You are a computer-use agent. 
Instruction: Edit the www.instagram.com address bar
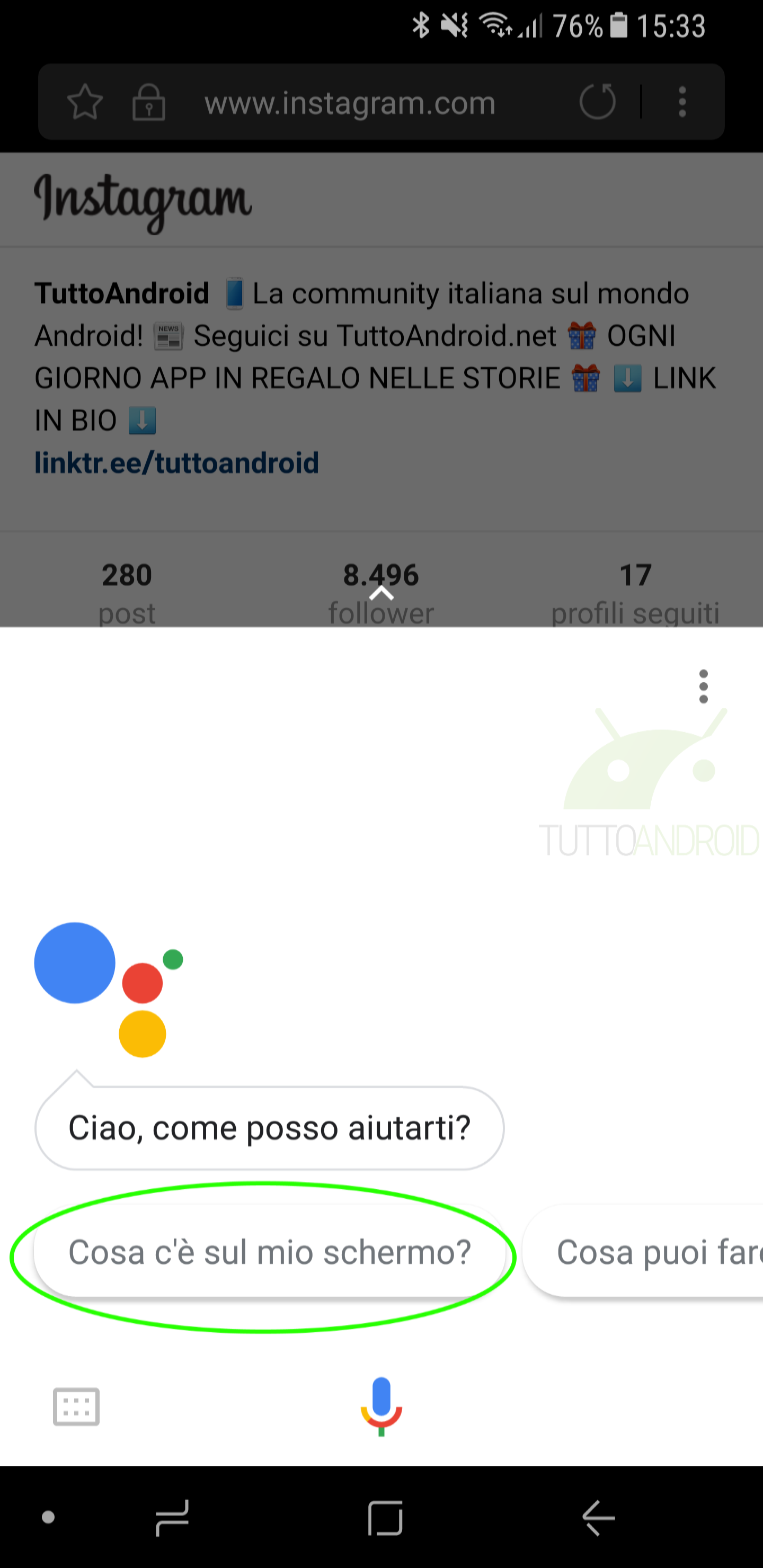point(350,103)
